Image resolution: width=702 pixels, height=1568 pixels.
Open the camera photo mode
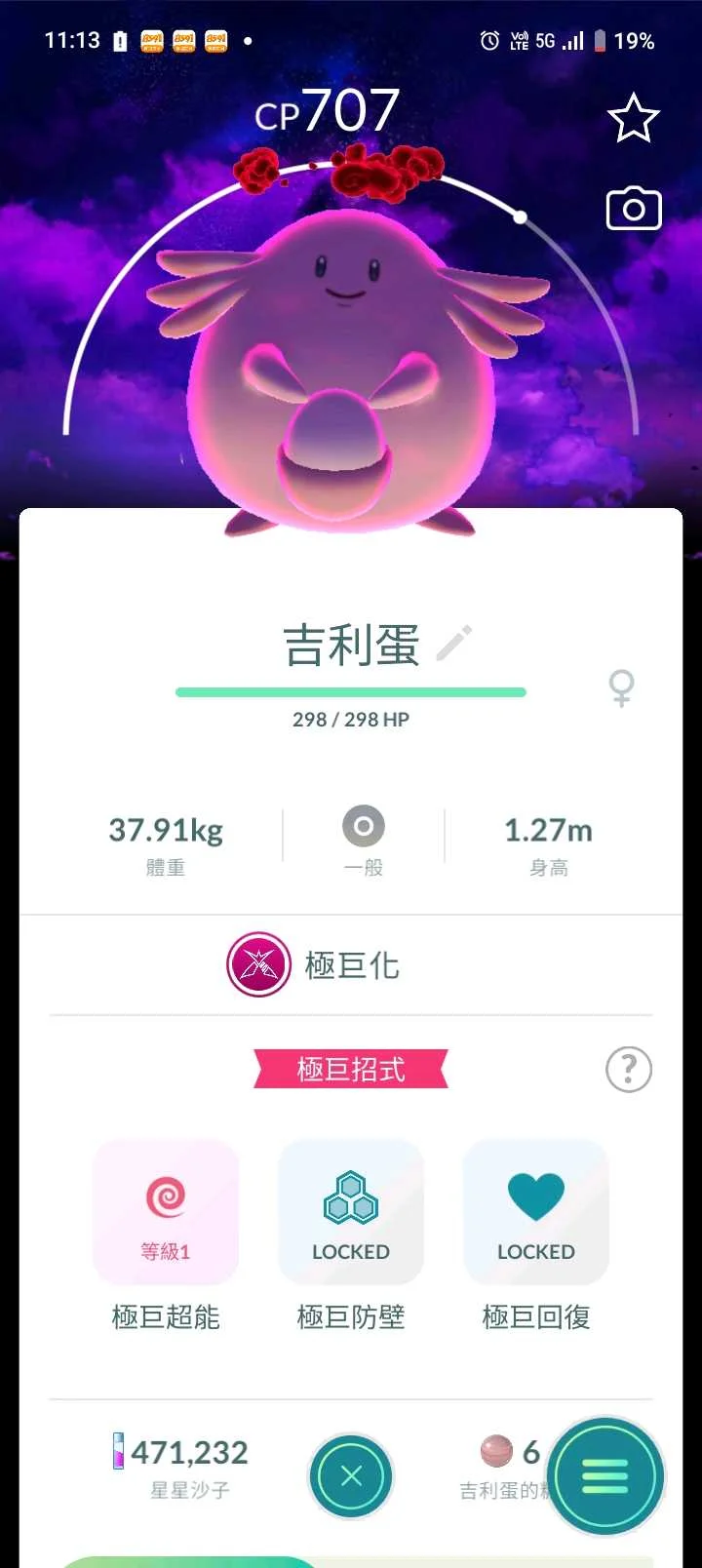point(634,209)
